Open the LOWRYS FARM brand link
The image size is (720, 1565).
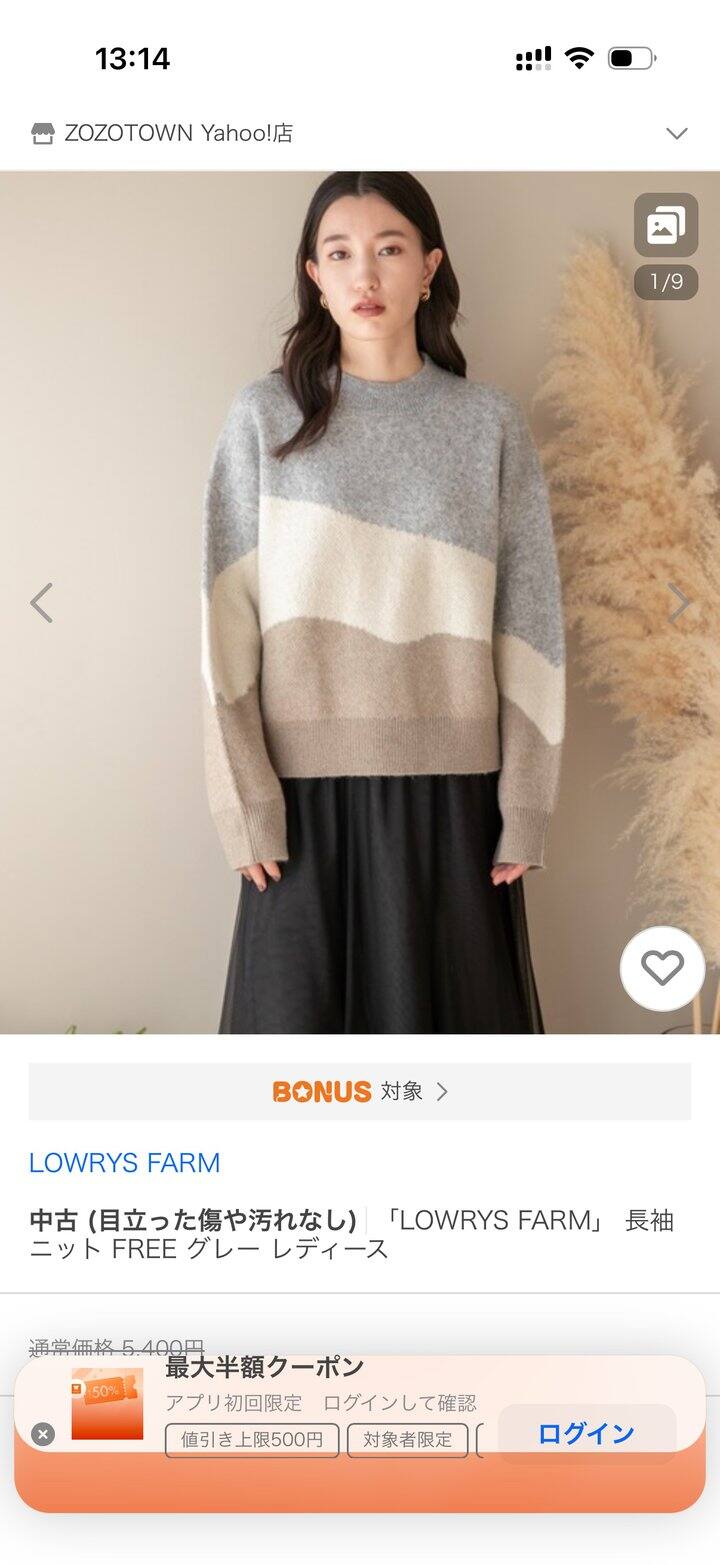coord(125,1163)
